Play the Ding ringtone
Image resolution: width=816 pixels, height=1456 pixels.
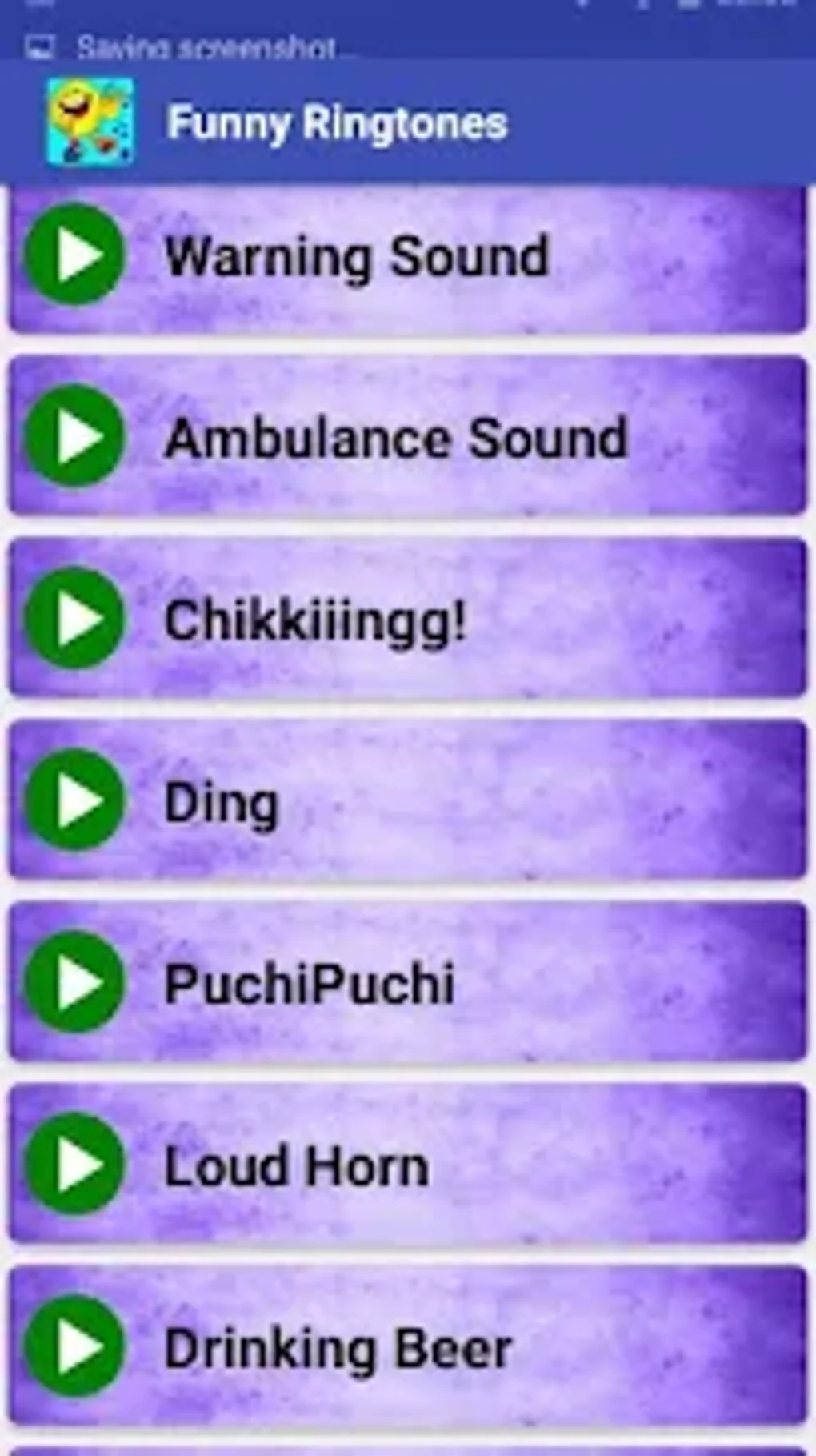(74, 800)
